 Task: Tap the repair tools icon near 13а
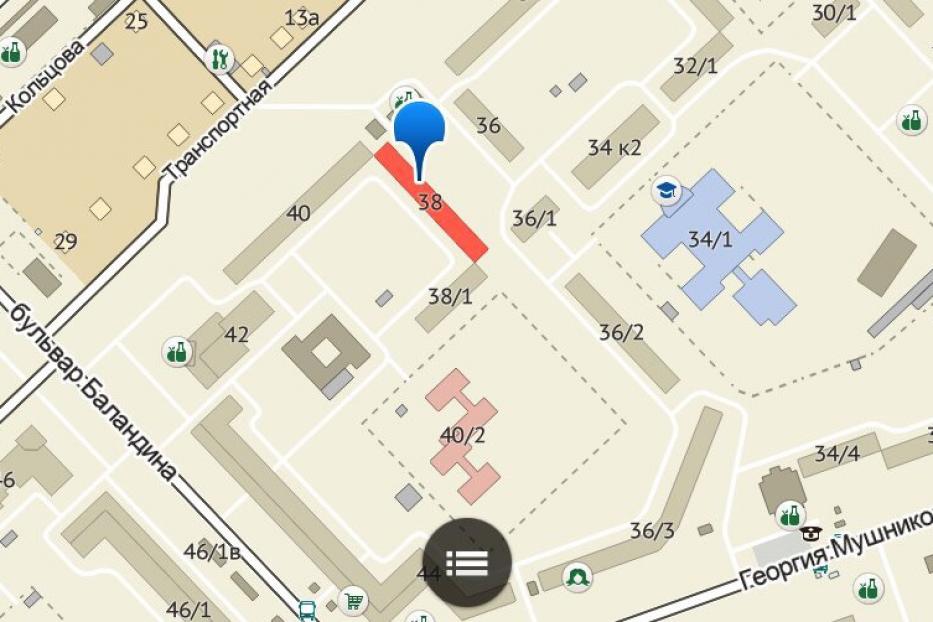click(x=220, y=60)
